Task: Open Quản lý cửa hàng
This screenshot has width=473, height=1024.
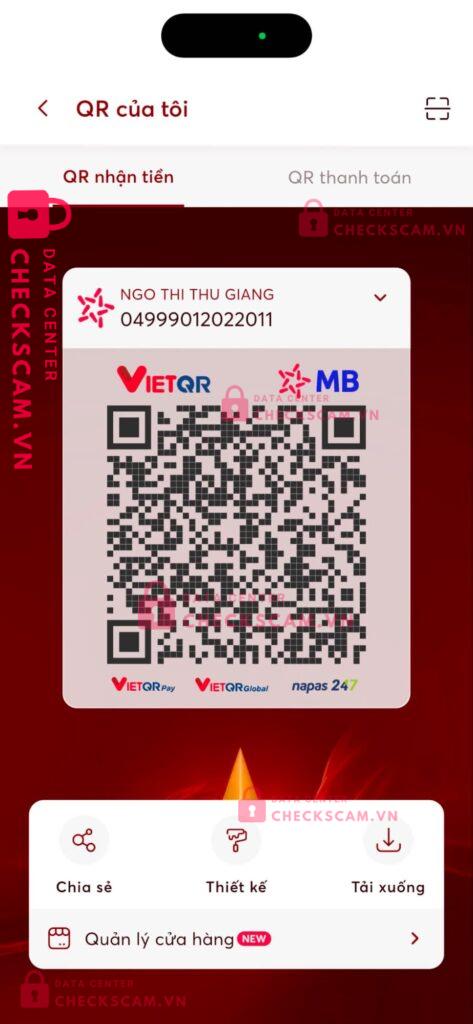Action: 236,939
